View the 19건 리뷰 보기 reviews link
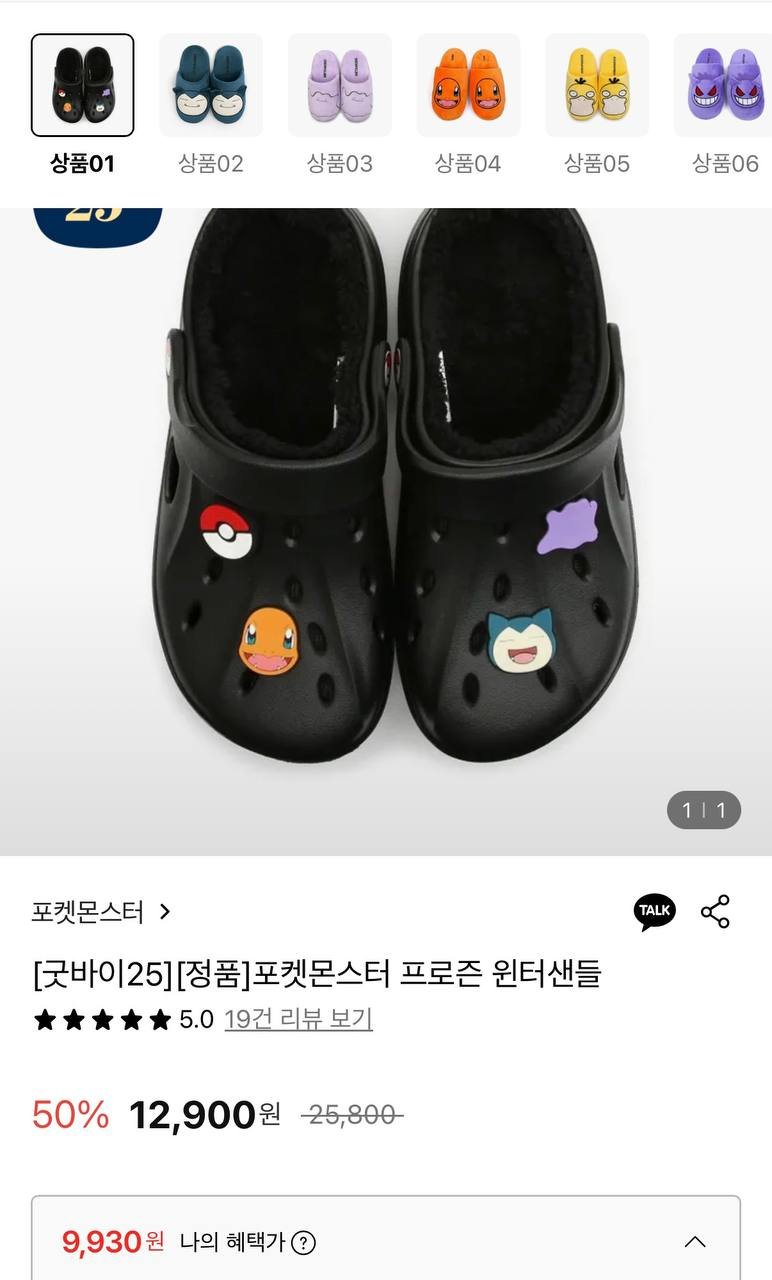Image resolution: width=772 pixels, height=1280 pixels. pyautogui.click(x=298, y=1019)
